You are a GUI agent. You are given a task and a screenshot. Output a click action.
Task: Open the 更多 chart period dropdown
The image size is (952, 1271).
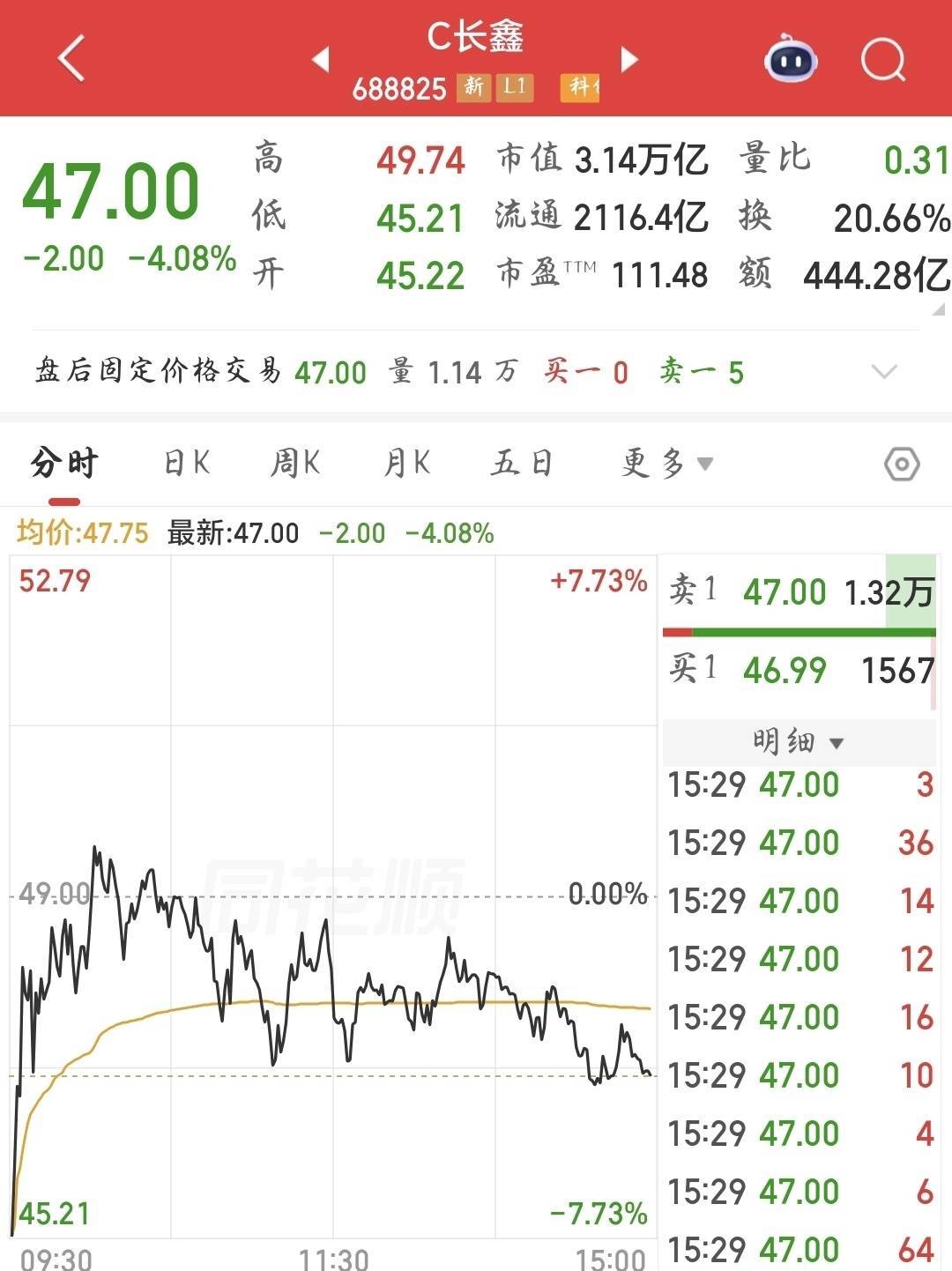(666, 463)
